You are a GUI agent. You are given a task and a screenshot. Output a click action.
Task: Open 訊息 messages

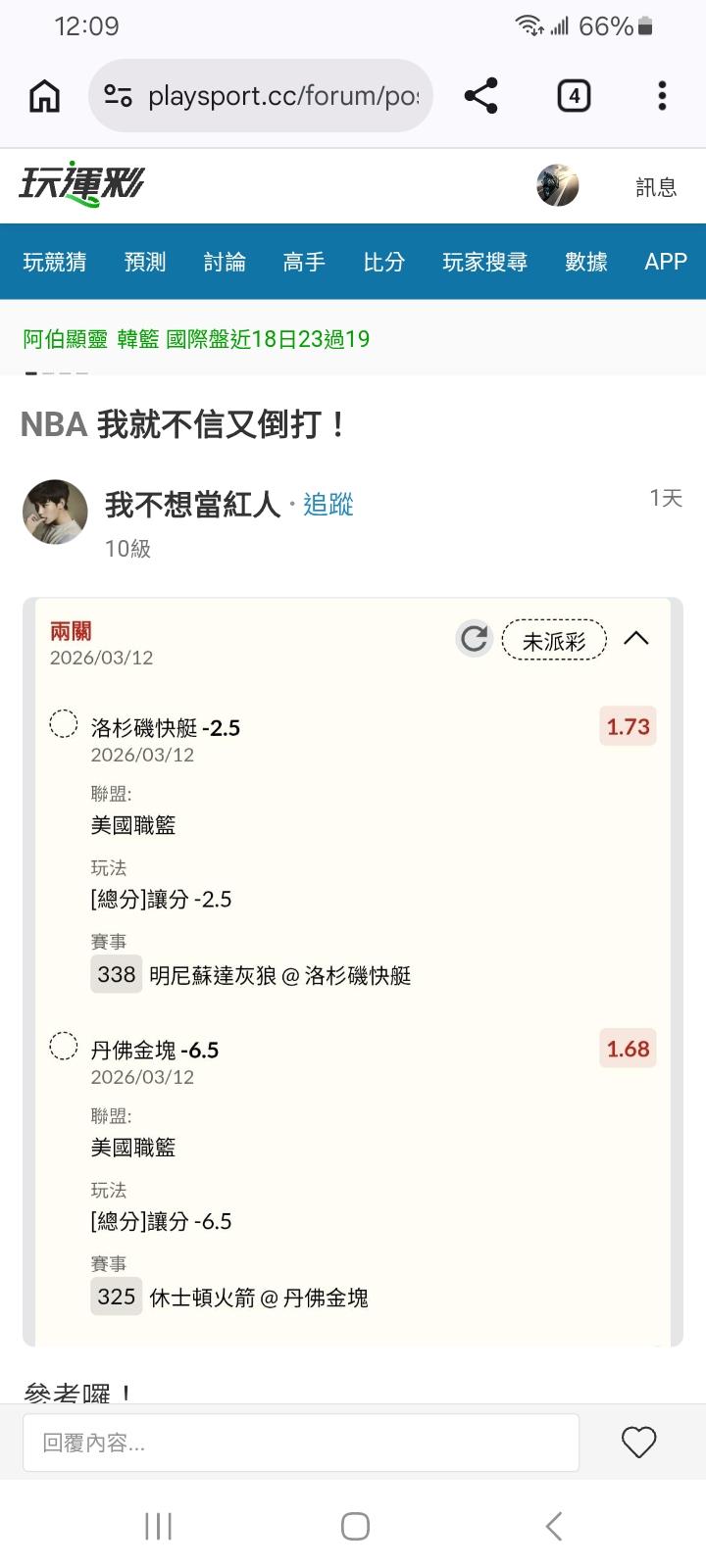coord(656,186)
